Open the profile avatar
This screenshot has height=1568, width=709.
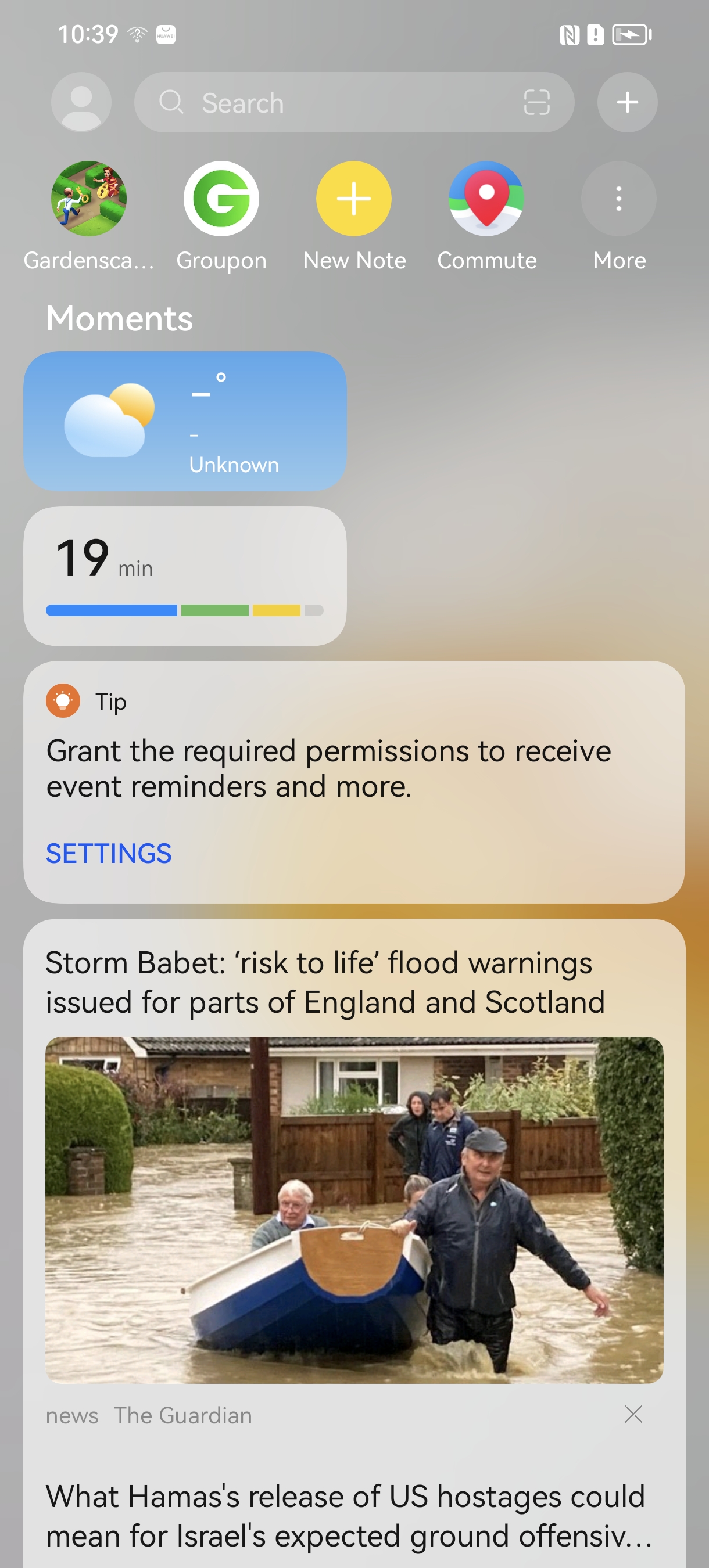[81, 102]
